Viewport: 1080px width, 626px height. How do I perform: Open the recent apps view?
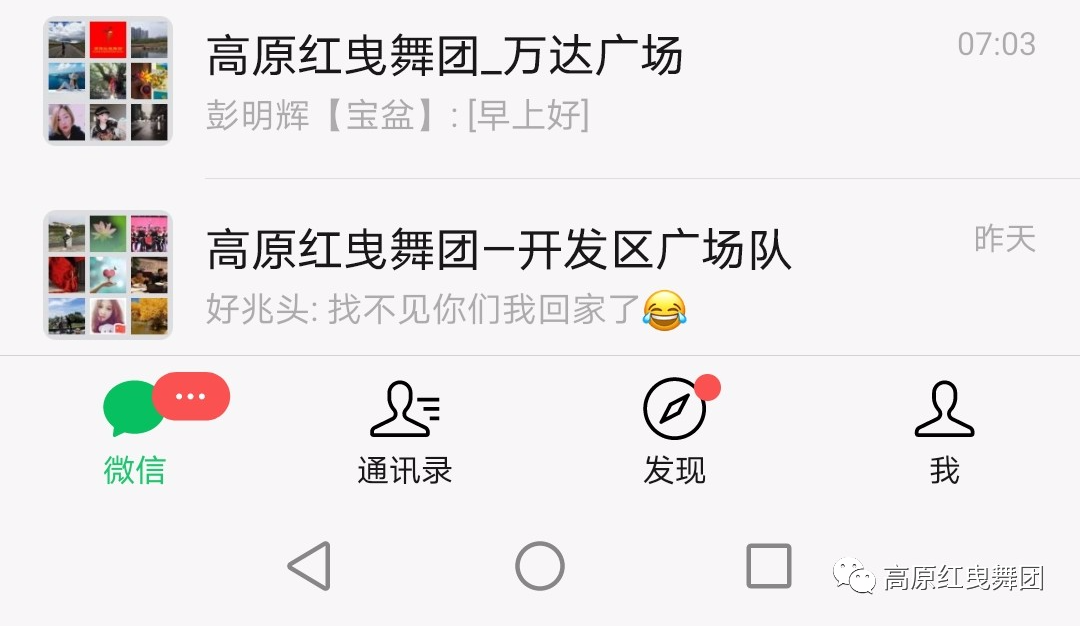tap(769, 566)
